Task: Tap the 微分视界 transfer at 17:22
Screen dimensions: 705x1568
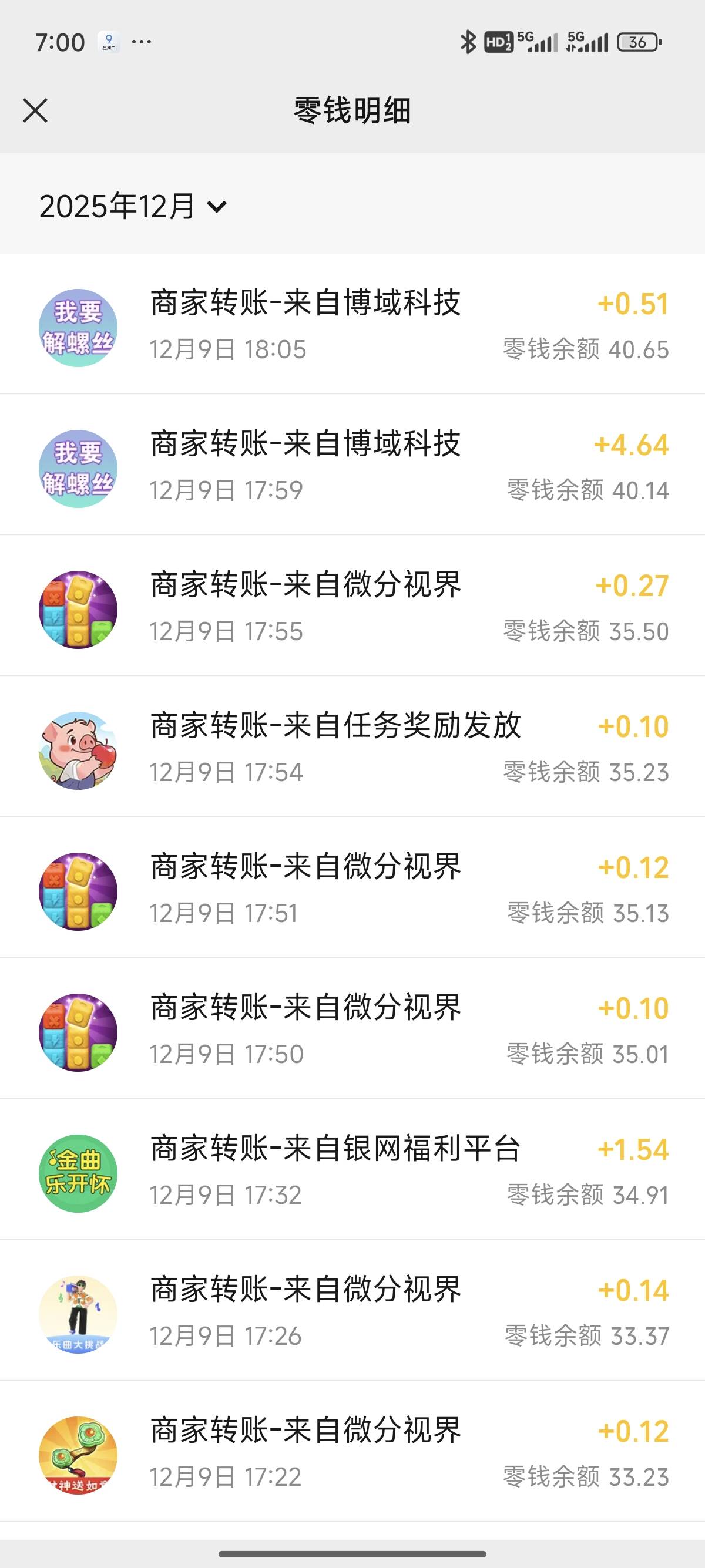Action: (x=352, y=1453)
